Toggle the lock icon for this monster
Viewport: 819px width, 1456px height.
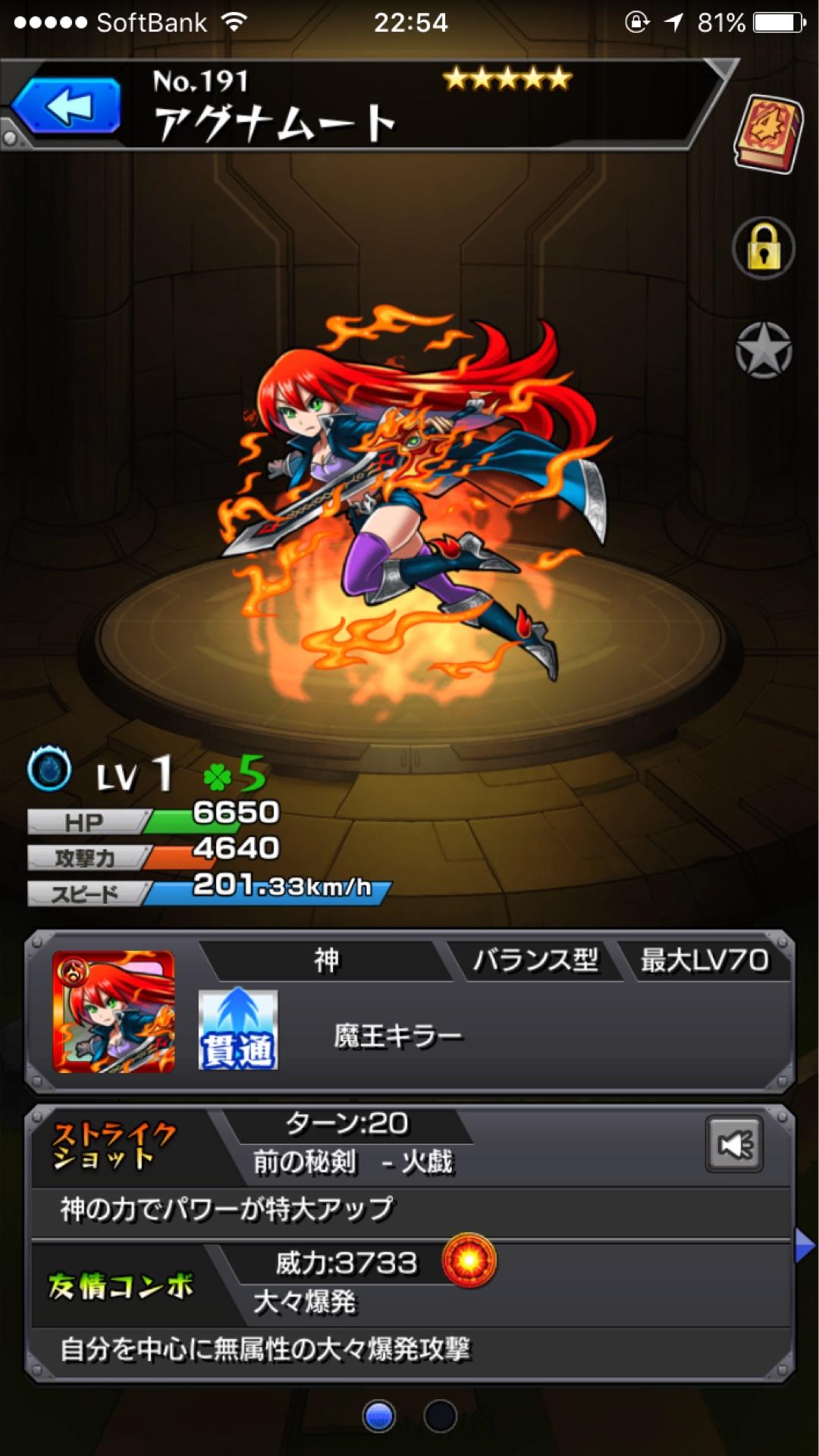click(x=764, y=248)
